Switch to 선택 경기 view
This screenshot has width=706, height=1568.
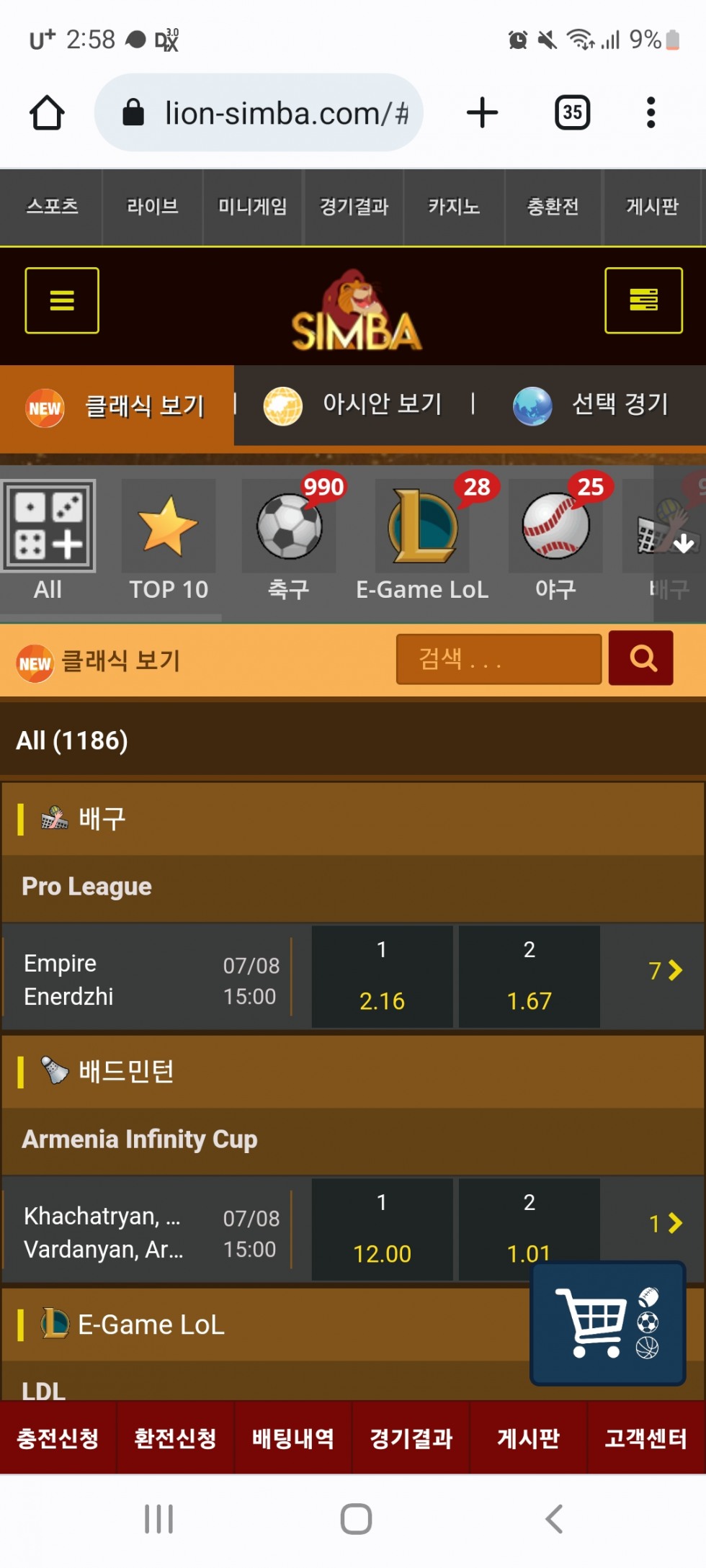(x=592, y=406)
